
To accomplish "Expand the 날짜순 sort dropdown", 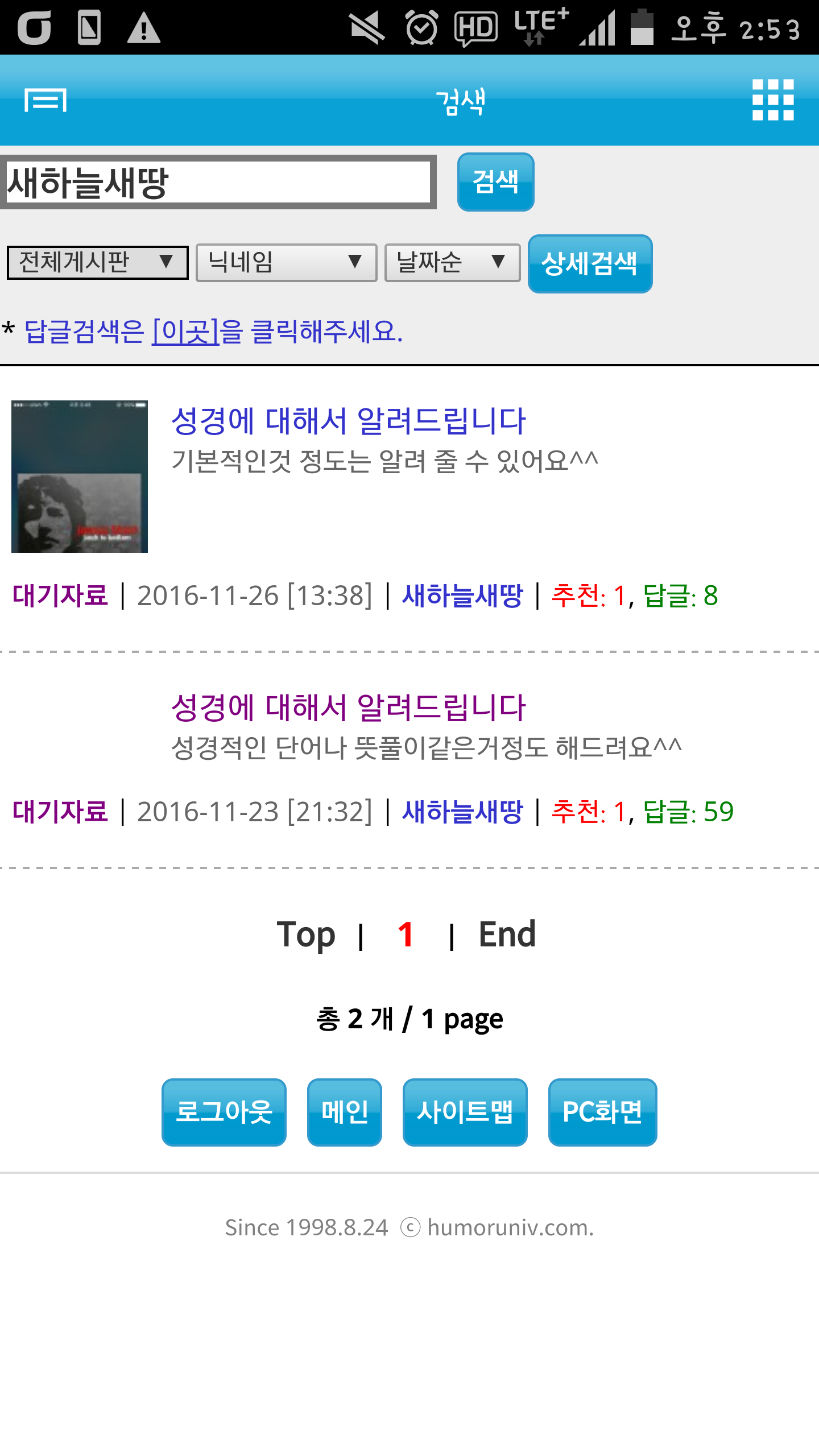I will coord(452,262).
